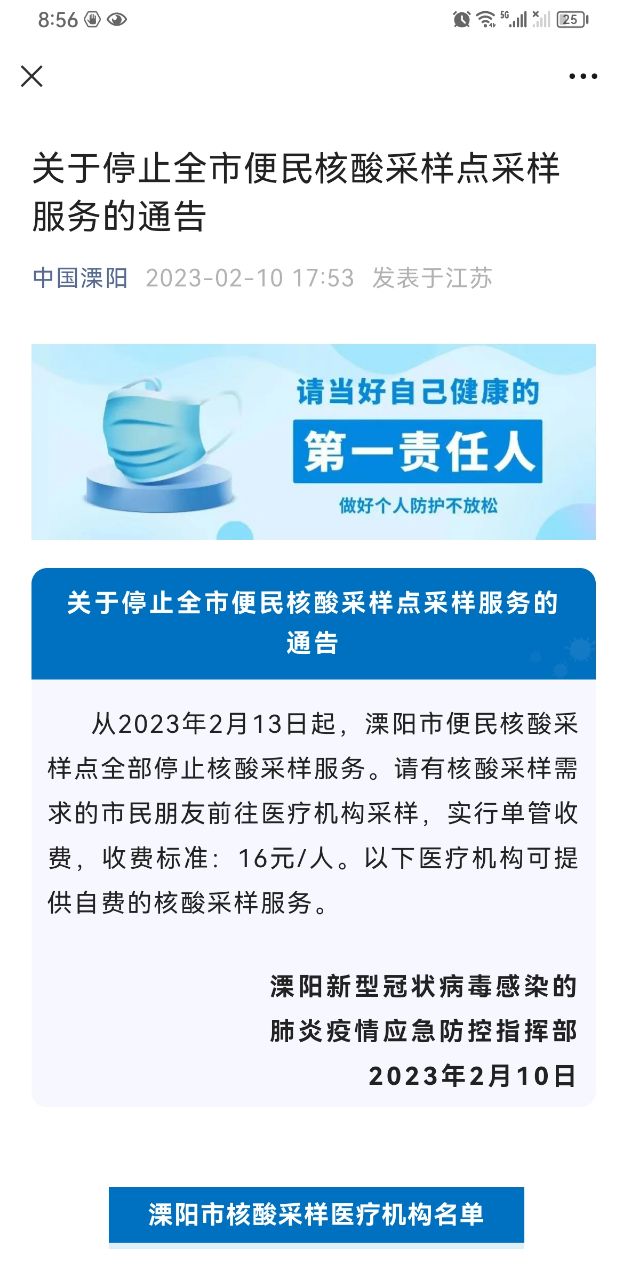Image resolution: width=627 pixels, height=1280 pixels.
Task: Open the 中国溧阳 account profile
Action: pos(80,278)
